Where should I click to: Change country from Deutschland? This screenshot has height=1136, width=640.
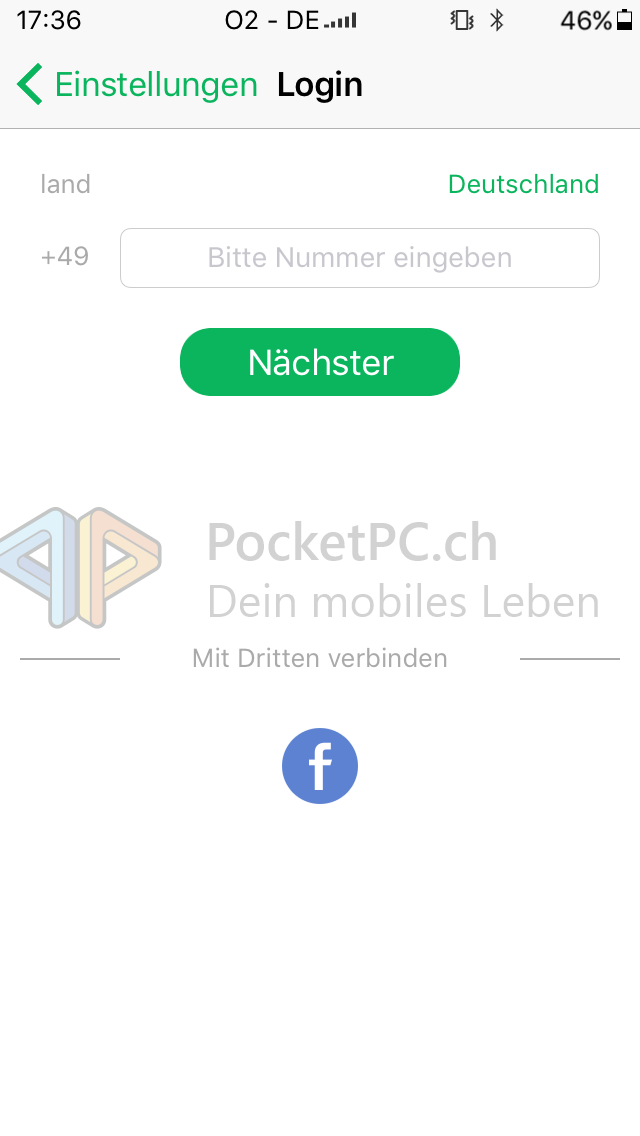523,184
